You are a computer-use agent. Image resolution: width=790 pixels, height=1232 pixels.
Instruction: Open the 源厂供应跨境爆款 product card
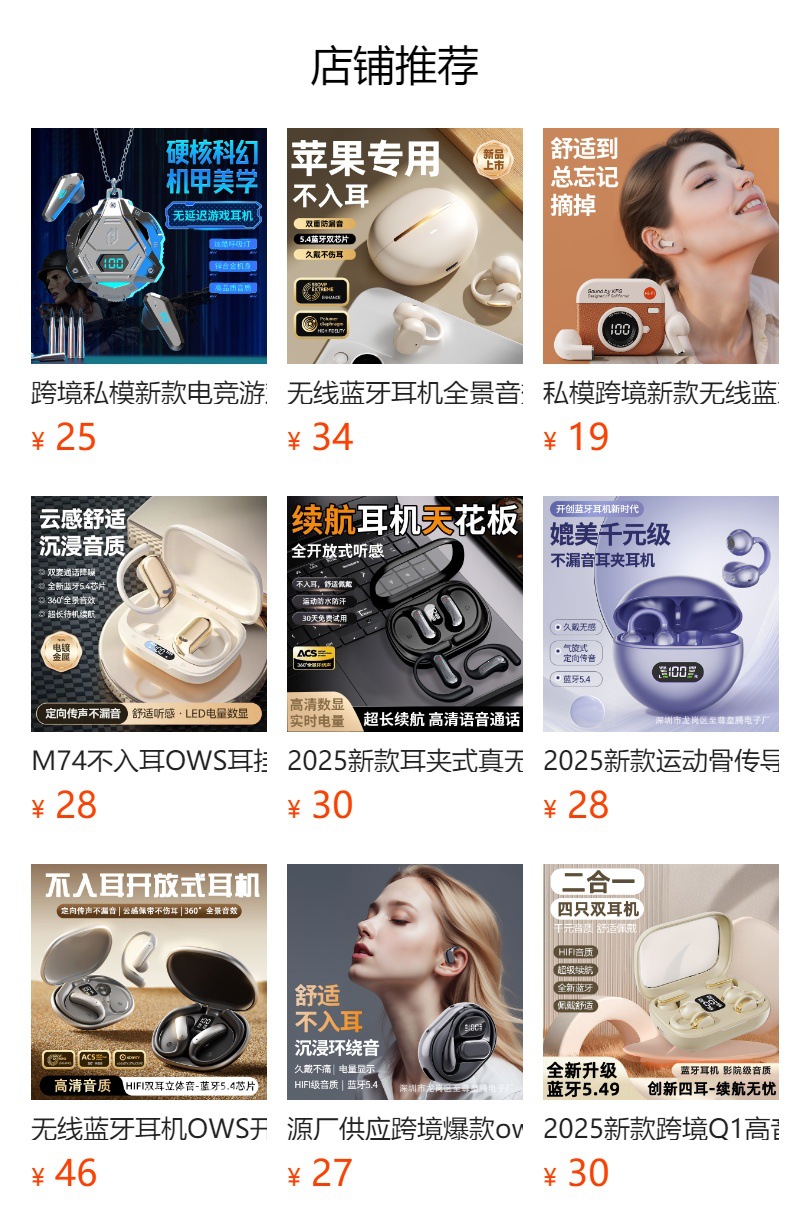[x=405, y=982]
